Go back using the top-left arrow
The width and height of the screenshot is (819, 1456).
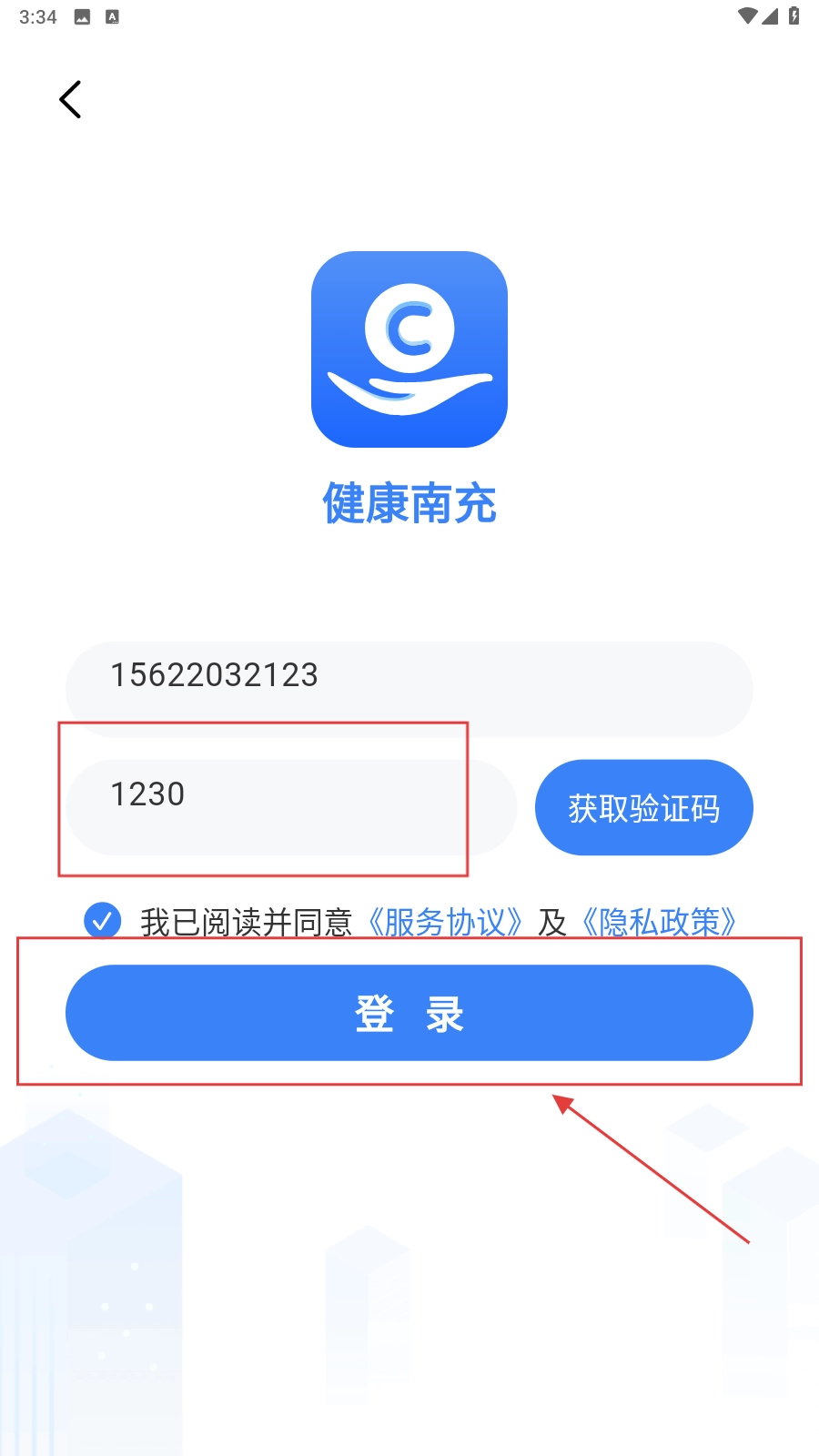(x=70, y=99)
